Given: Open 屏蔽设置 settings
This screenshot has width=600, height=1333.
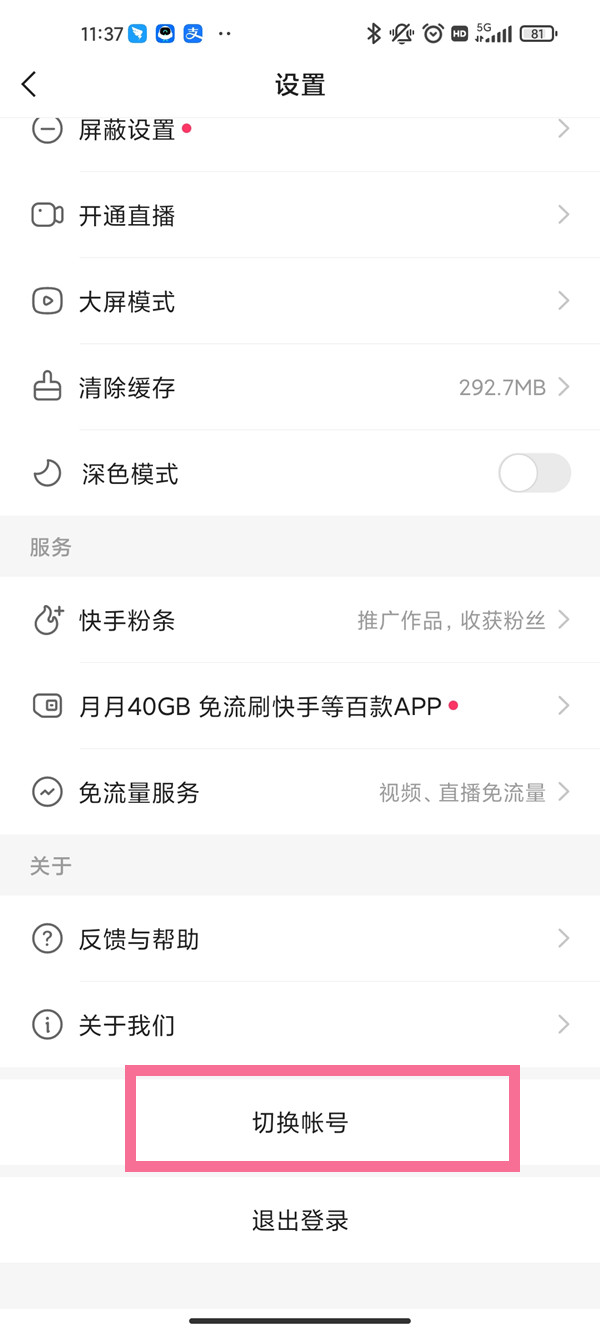Looking at the screenshot, I should click(x=300, y=130).
